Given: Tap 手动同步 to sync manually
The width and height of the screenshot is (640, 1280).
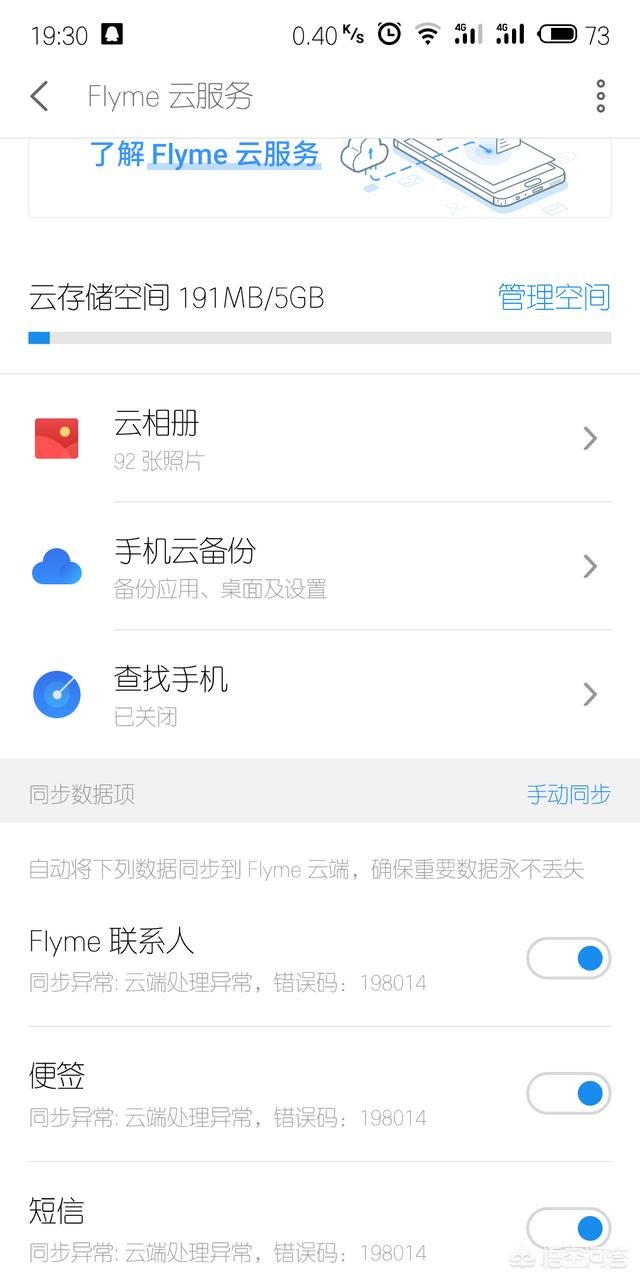Looking at the screenshot, I should (x=568, y=795).
